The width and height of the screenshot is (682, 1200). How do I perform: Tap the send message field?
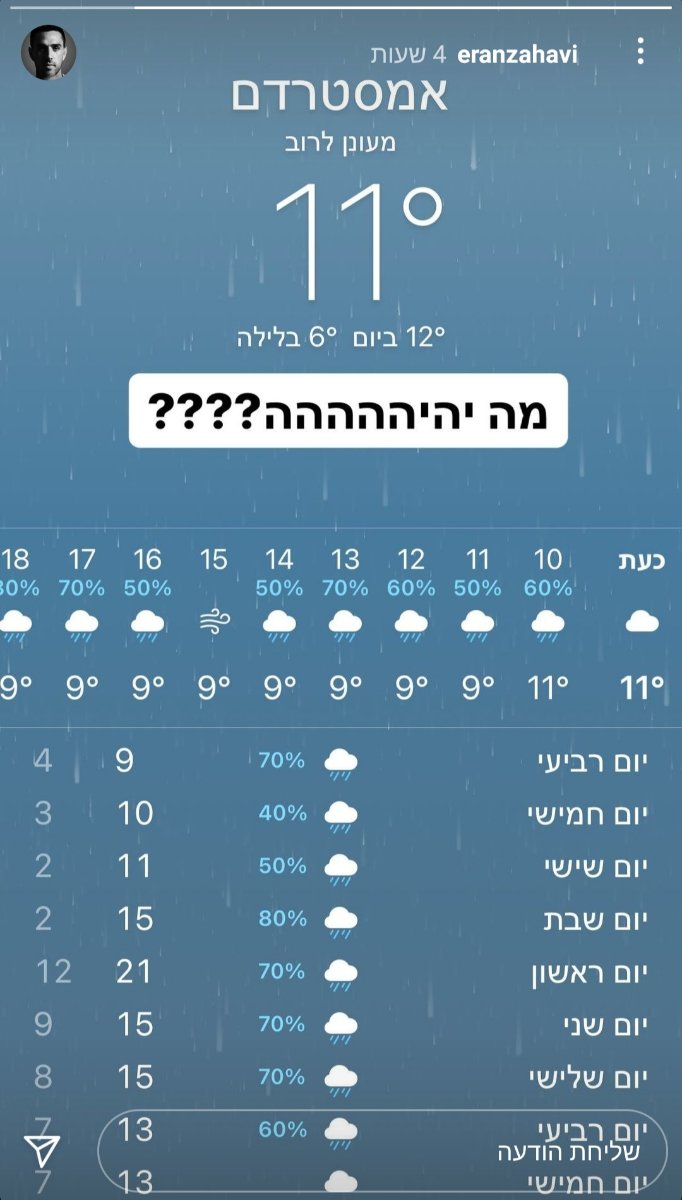[x=381, y=1151]
